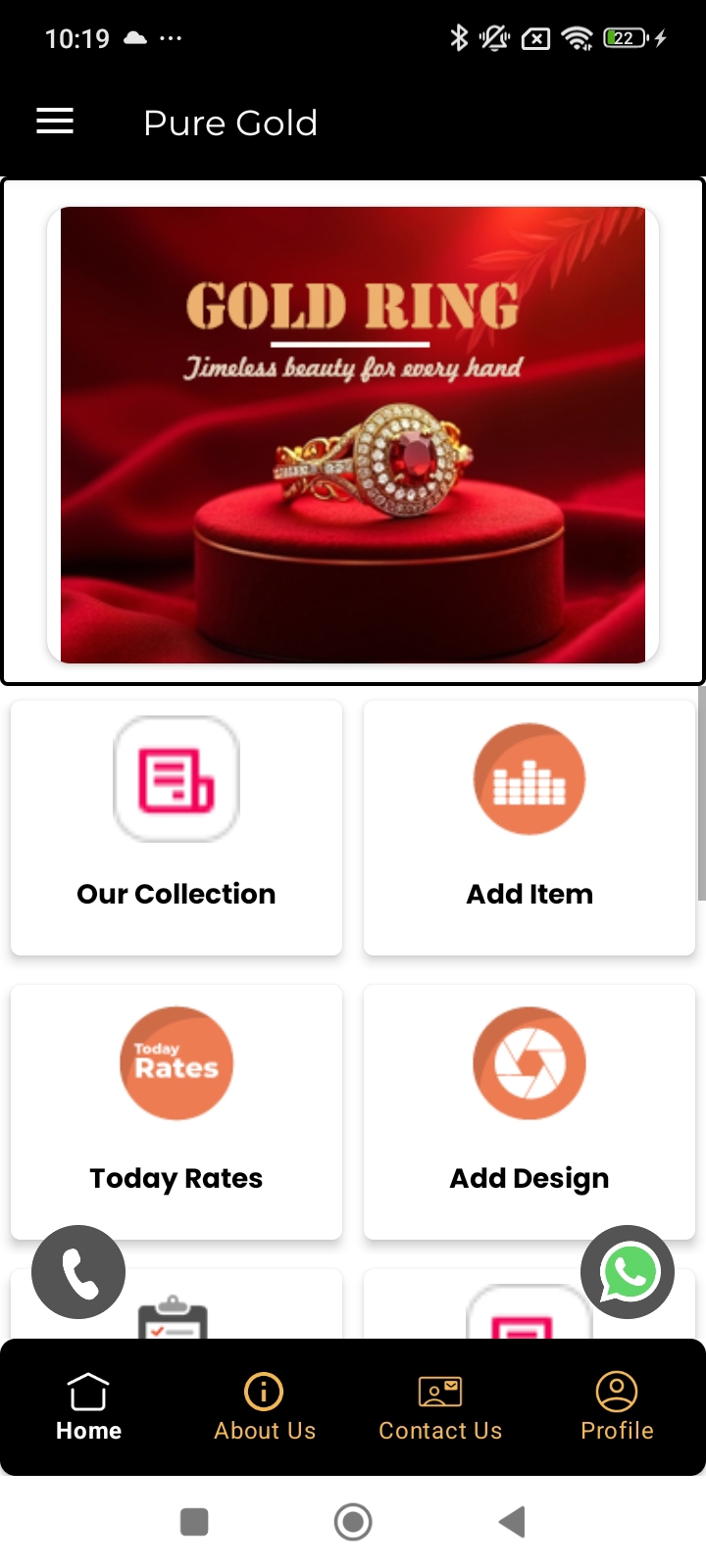The height and width of the screenshot is (1568, 706).
Task: Open the hamburger drawer menu
Action: pos(55,122)
